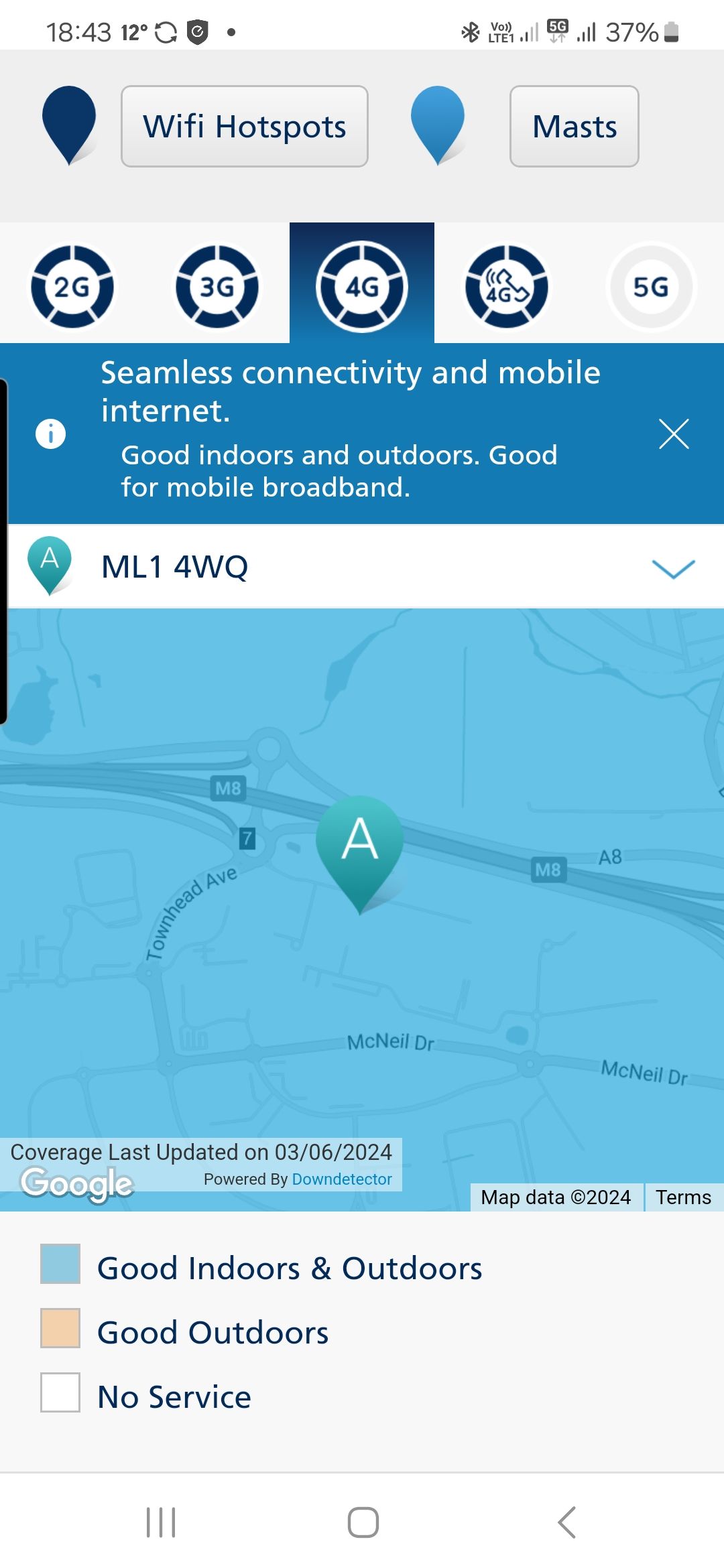Go back using the system navigation bar

pyautogui.click(x=566, y=1522)
